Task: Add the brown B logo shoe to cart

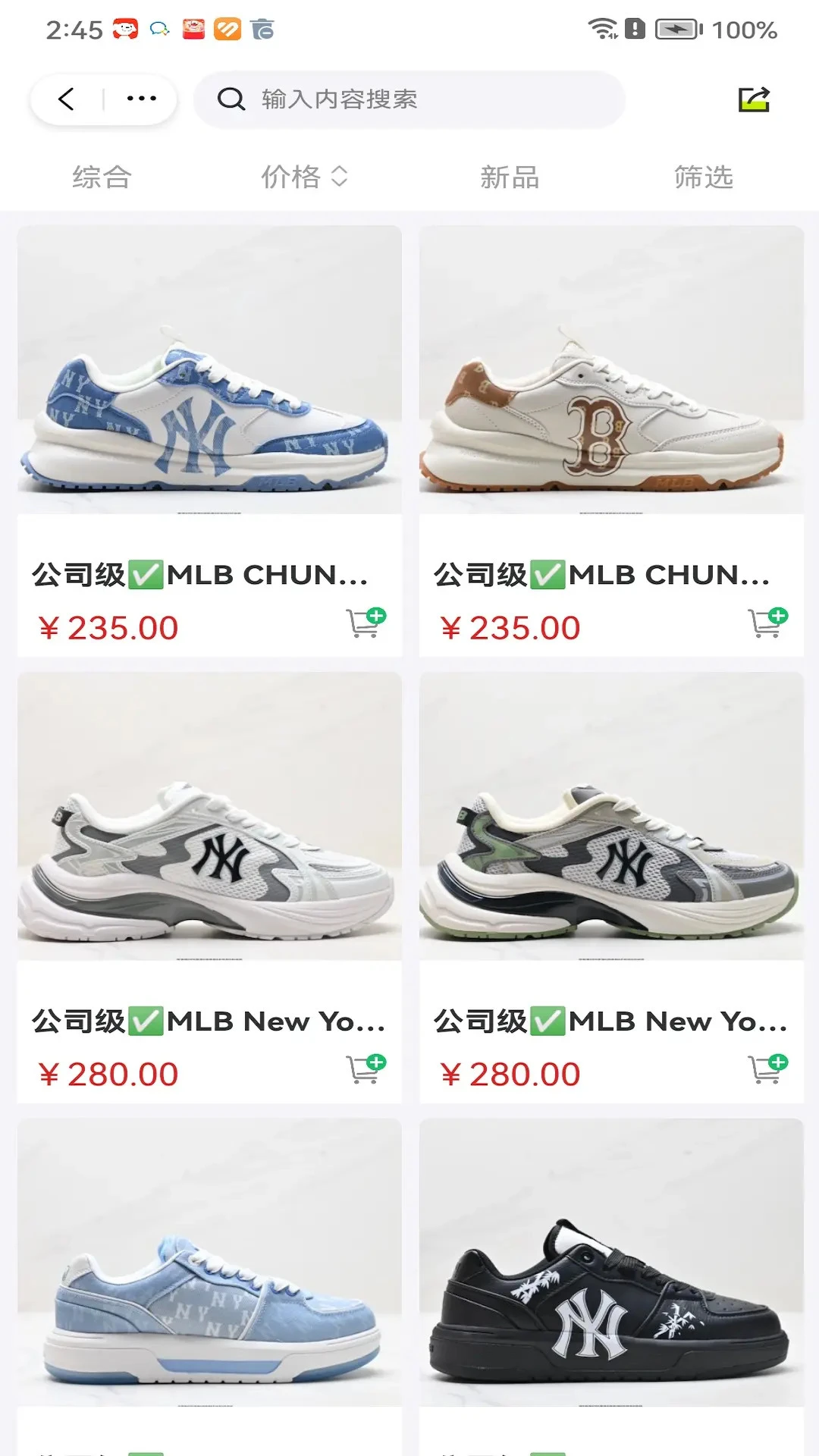Action: [x=767, y=623]
